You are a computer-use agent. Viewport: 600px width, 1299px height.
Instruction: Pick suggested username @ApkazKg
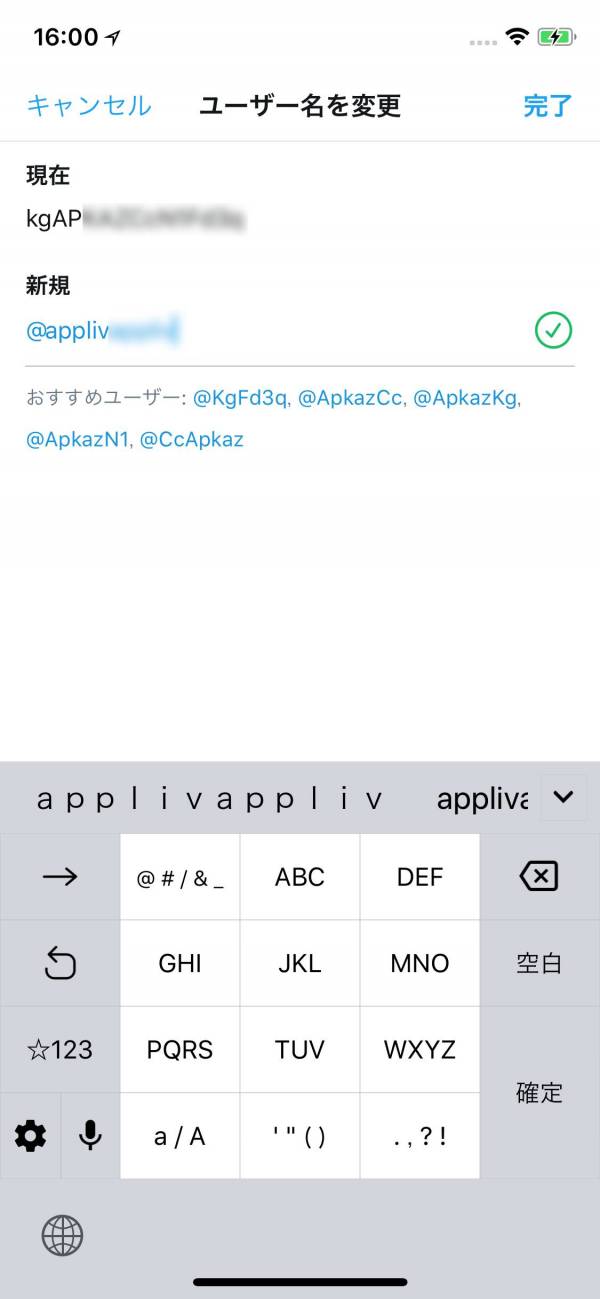[466, 398]
